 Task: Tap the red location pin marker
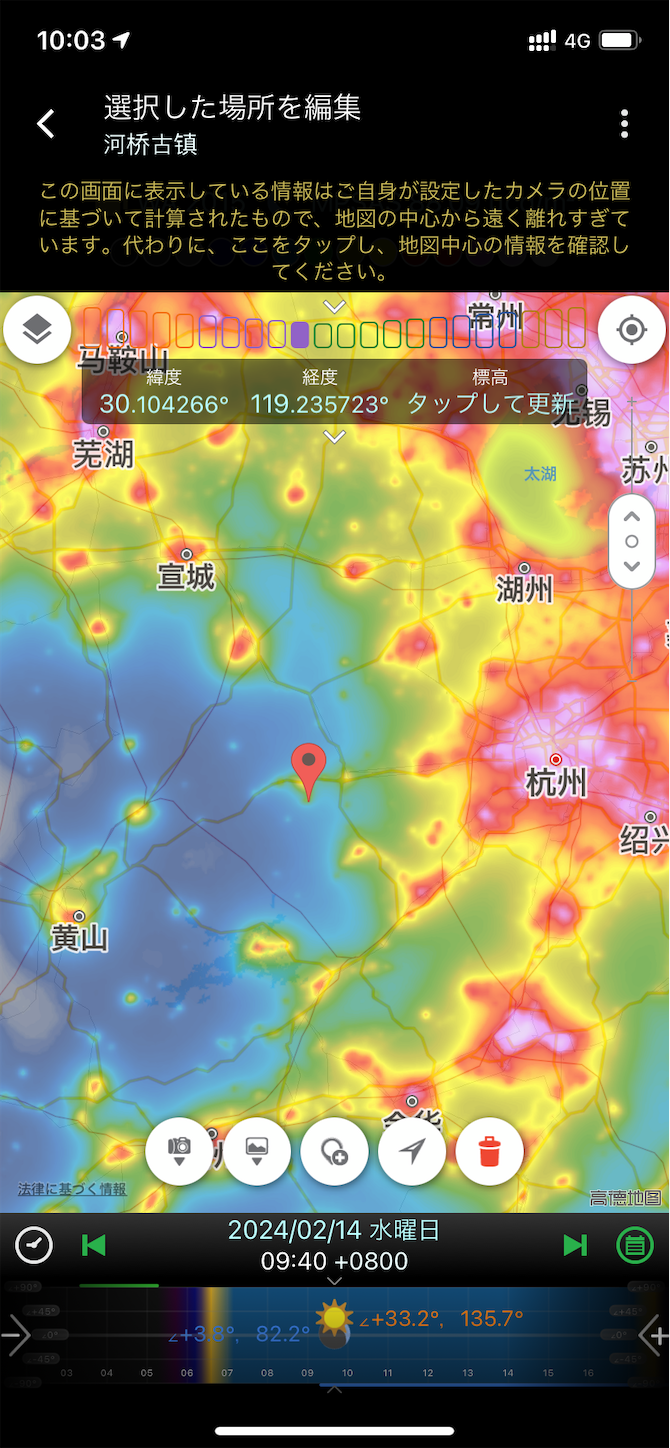click(x=308, y=772)
